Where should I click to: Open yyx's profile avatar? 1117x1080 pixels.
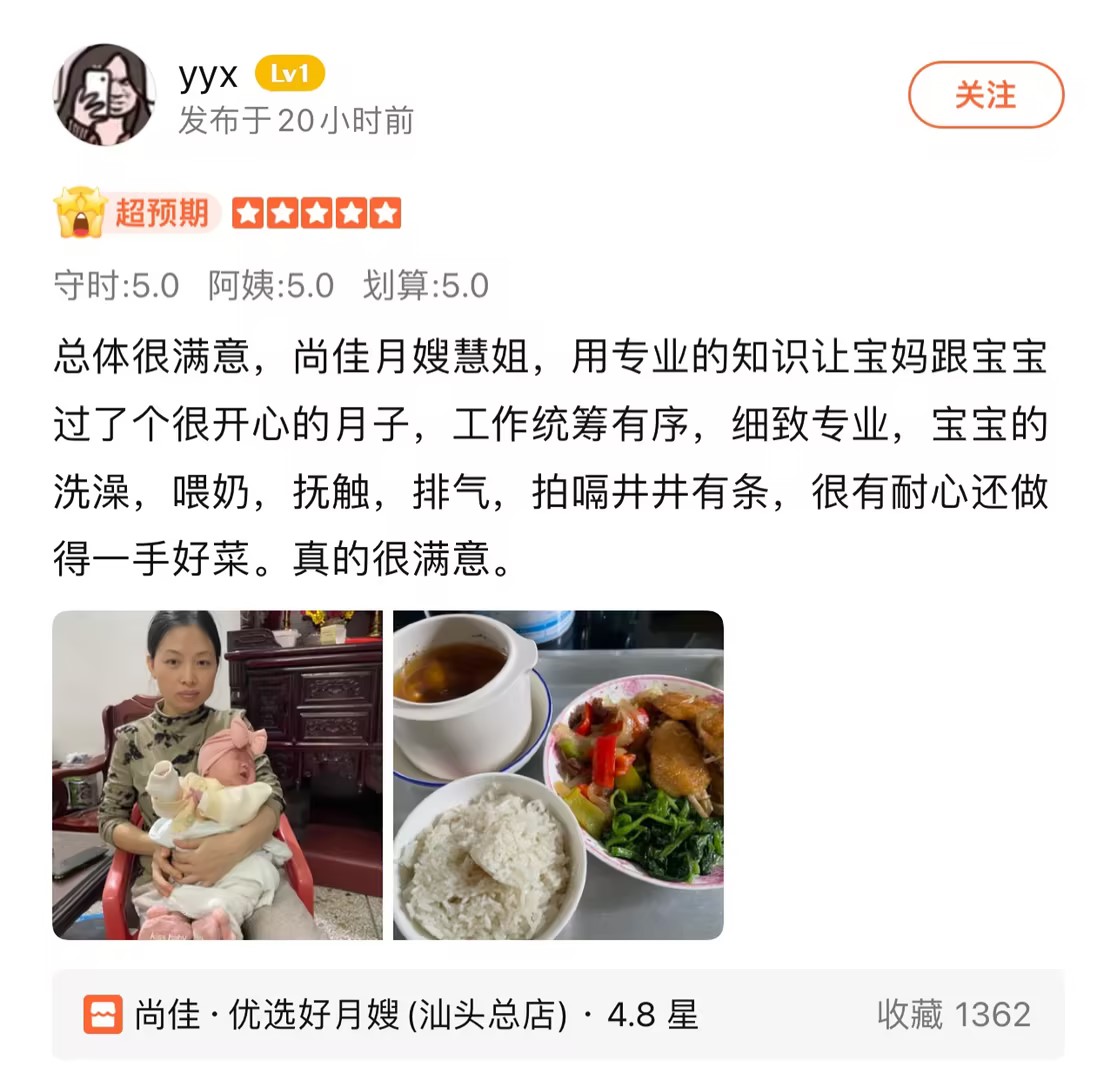click(103, 95)
